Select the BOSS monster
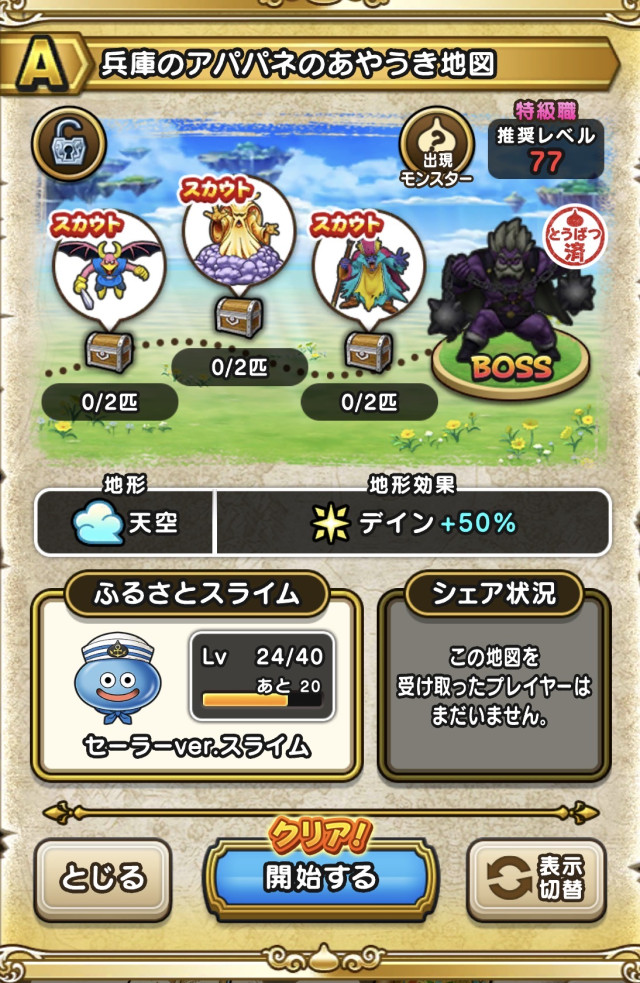This screenshot has width=640, height=983. tap(510, 305)
